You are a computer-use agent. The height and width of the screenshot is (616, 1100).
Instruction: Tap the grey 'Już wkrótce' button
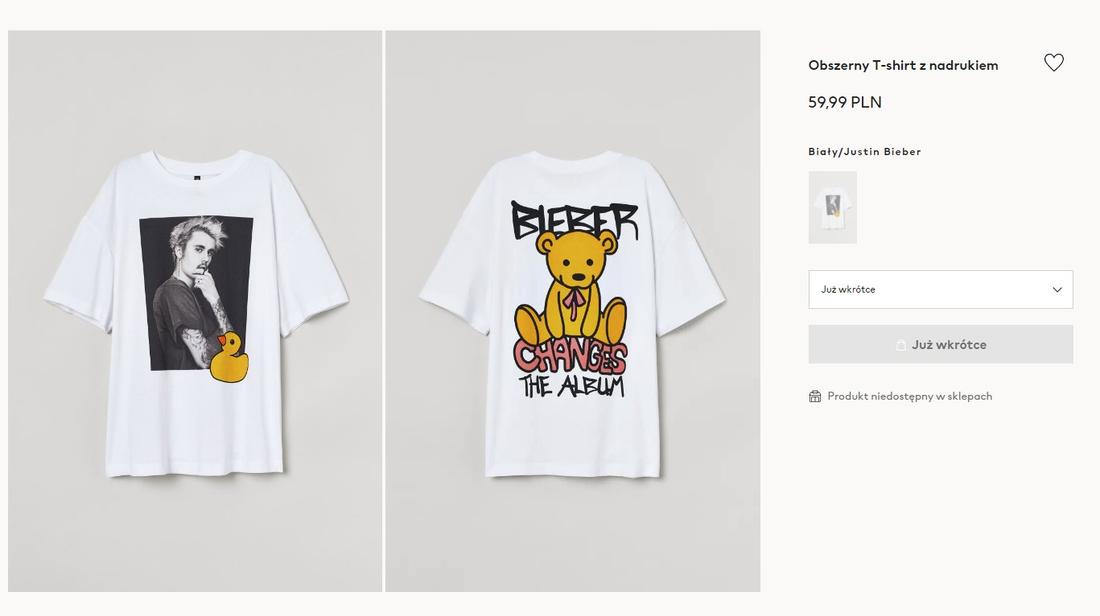[x=940, y=344]
